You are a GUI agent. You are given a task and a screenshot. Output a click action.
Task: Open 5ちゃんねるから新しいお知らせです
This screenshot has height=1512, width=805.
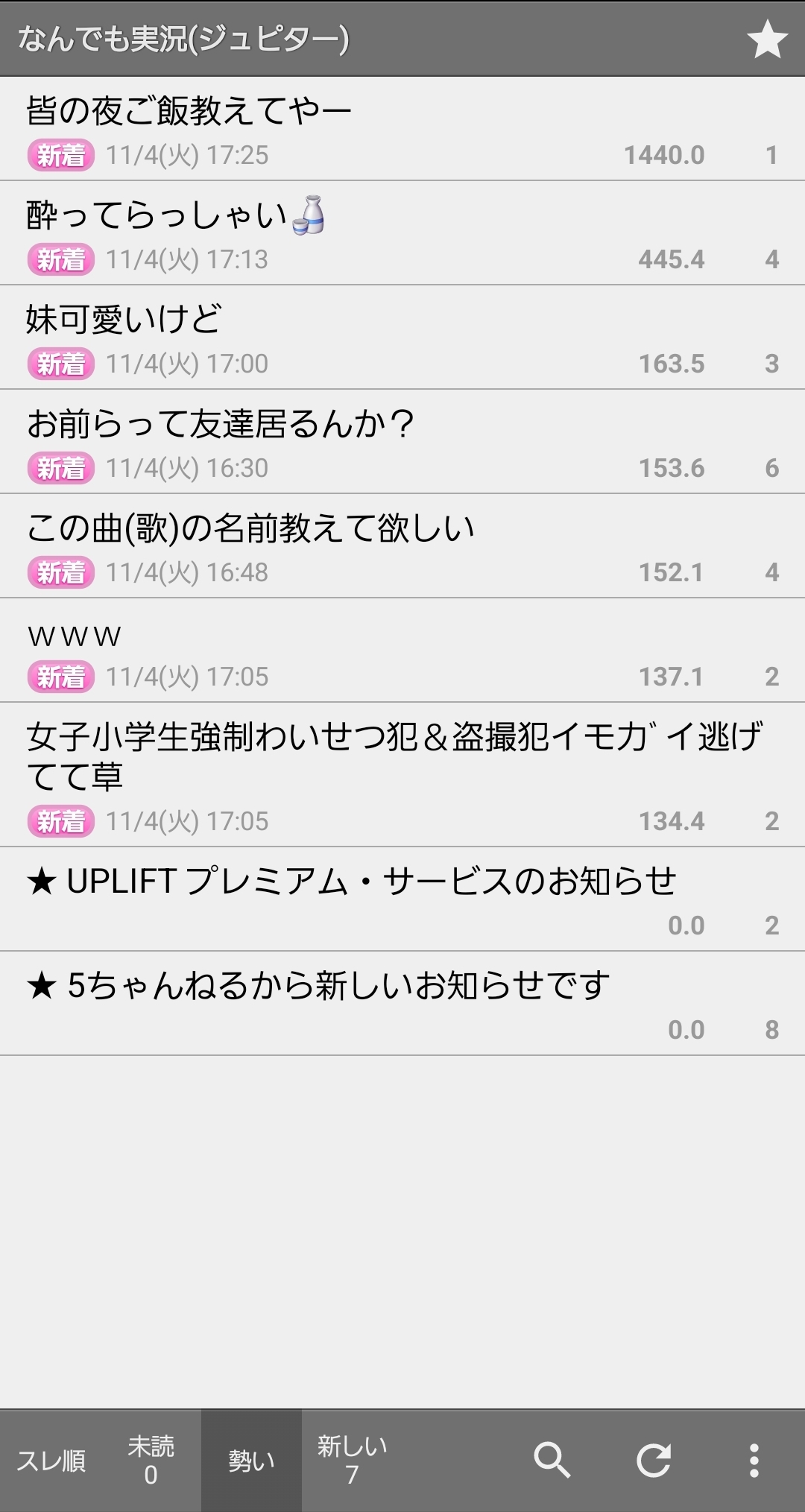coord(402,1003)
